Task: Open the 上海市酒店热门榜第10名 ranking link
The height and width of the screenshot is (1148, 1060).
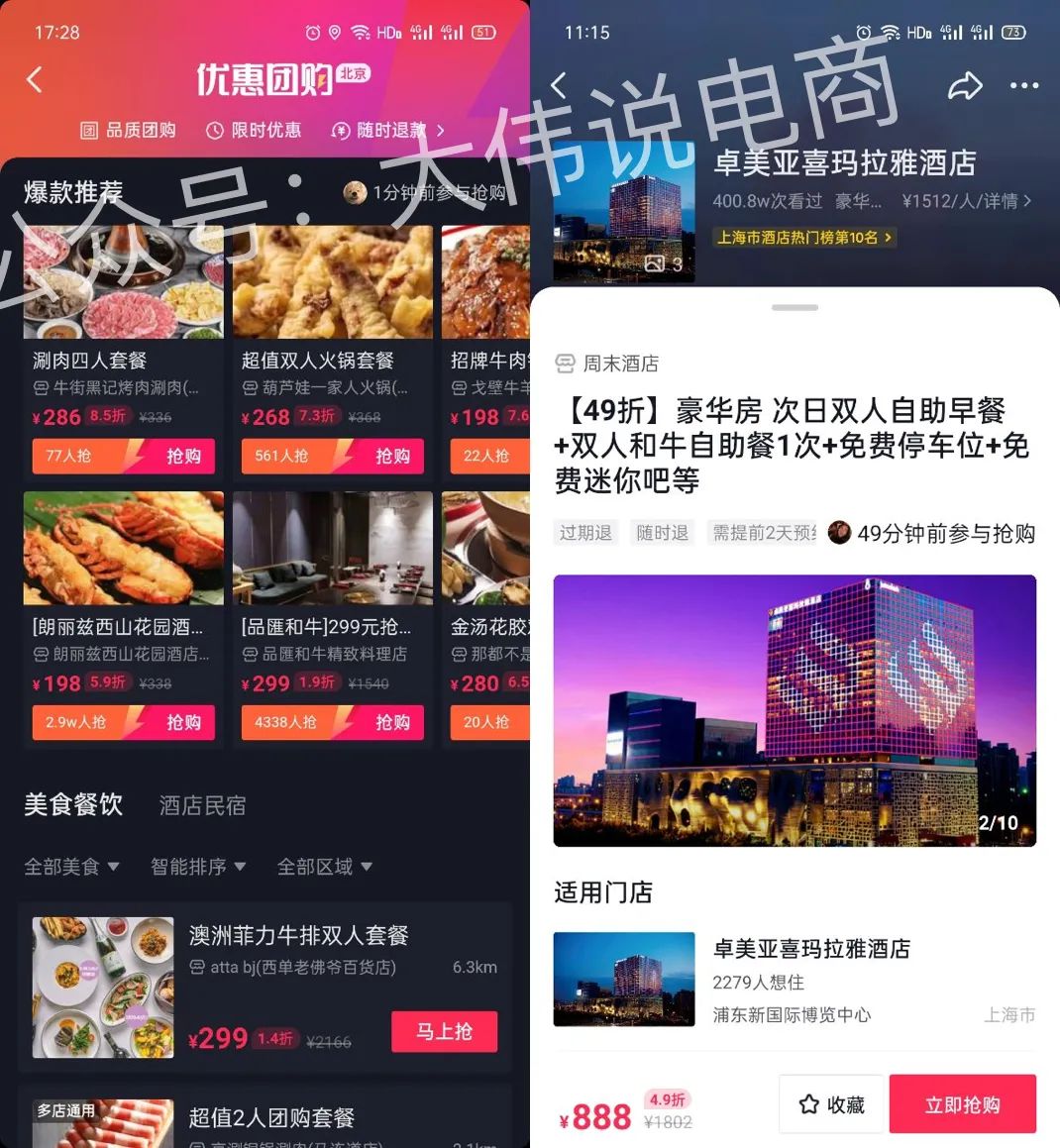Action: click(x=804, y=238)
